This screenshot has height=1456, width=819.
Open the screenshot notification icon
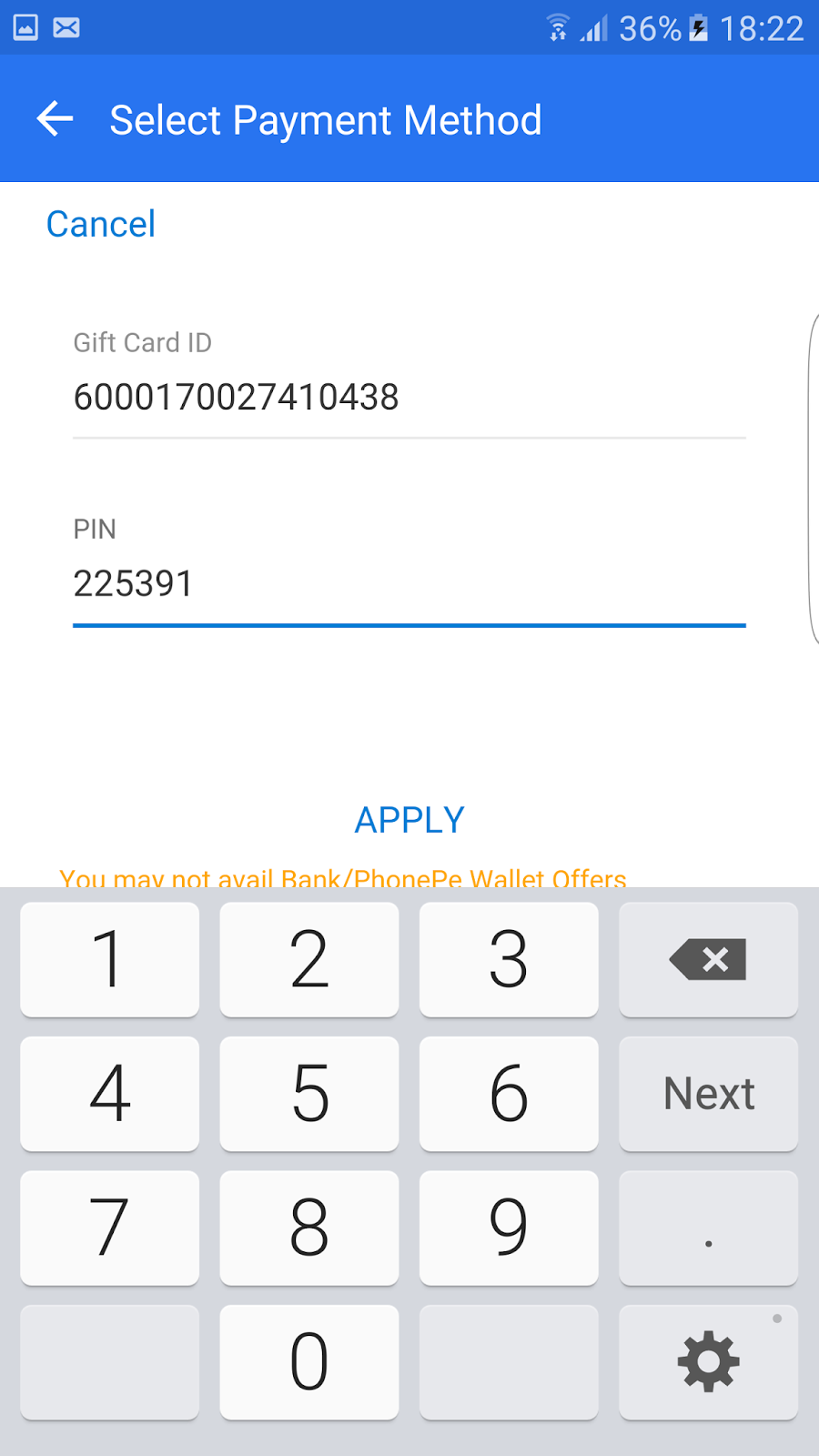click(x=25, y=27)
